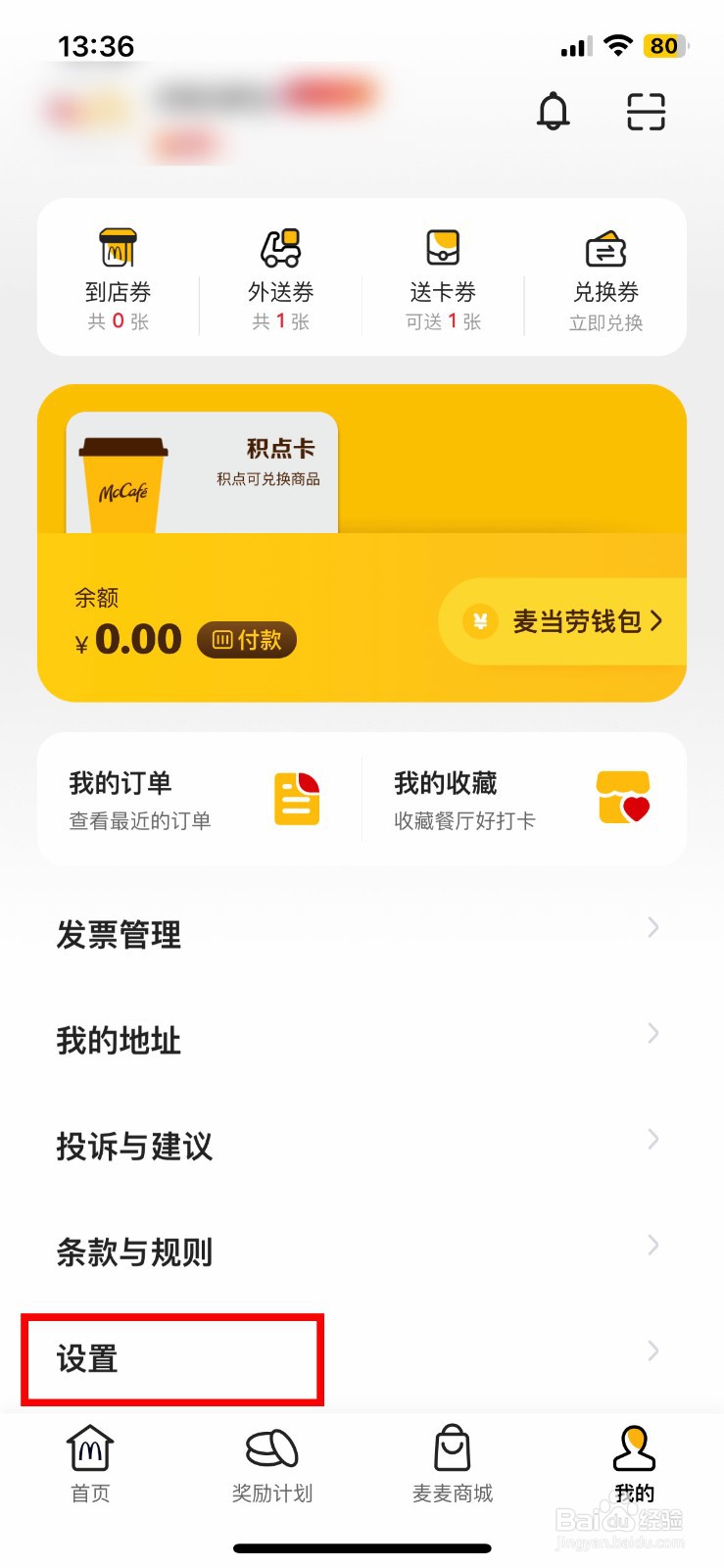Open 条款与规则 terms page
The width and height of the screenshot is (724, 1568).
pos(134,1252)
